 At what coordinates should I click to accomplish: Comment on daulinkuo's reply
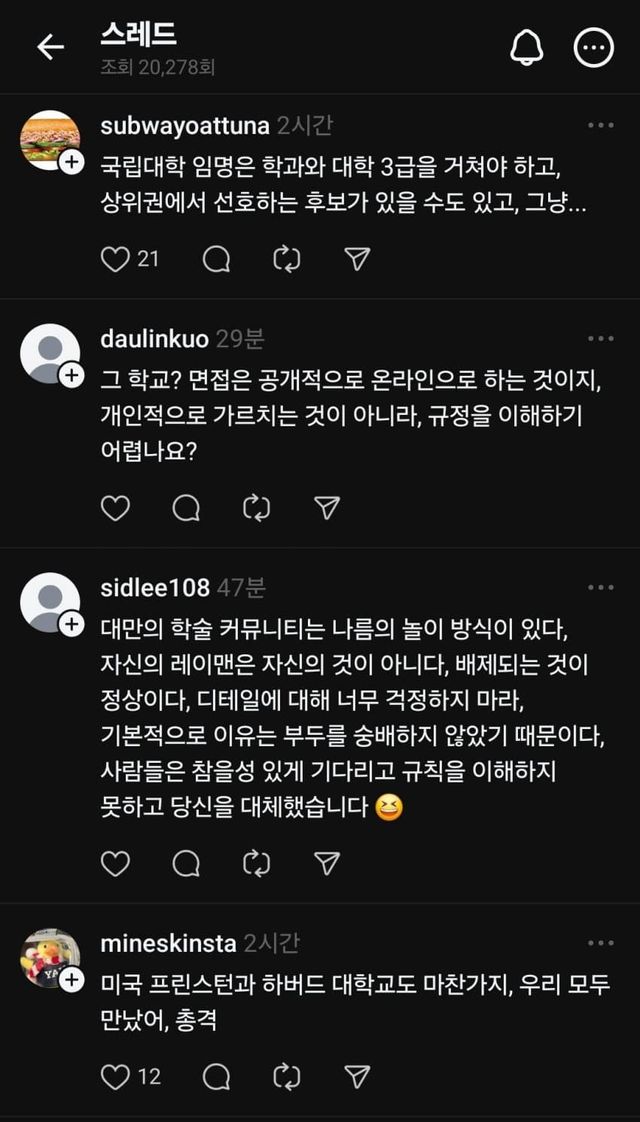coord(186,508)
